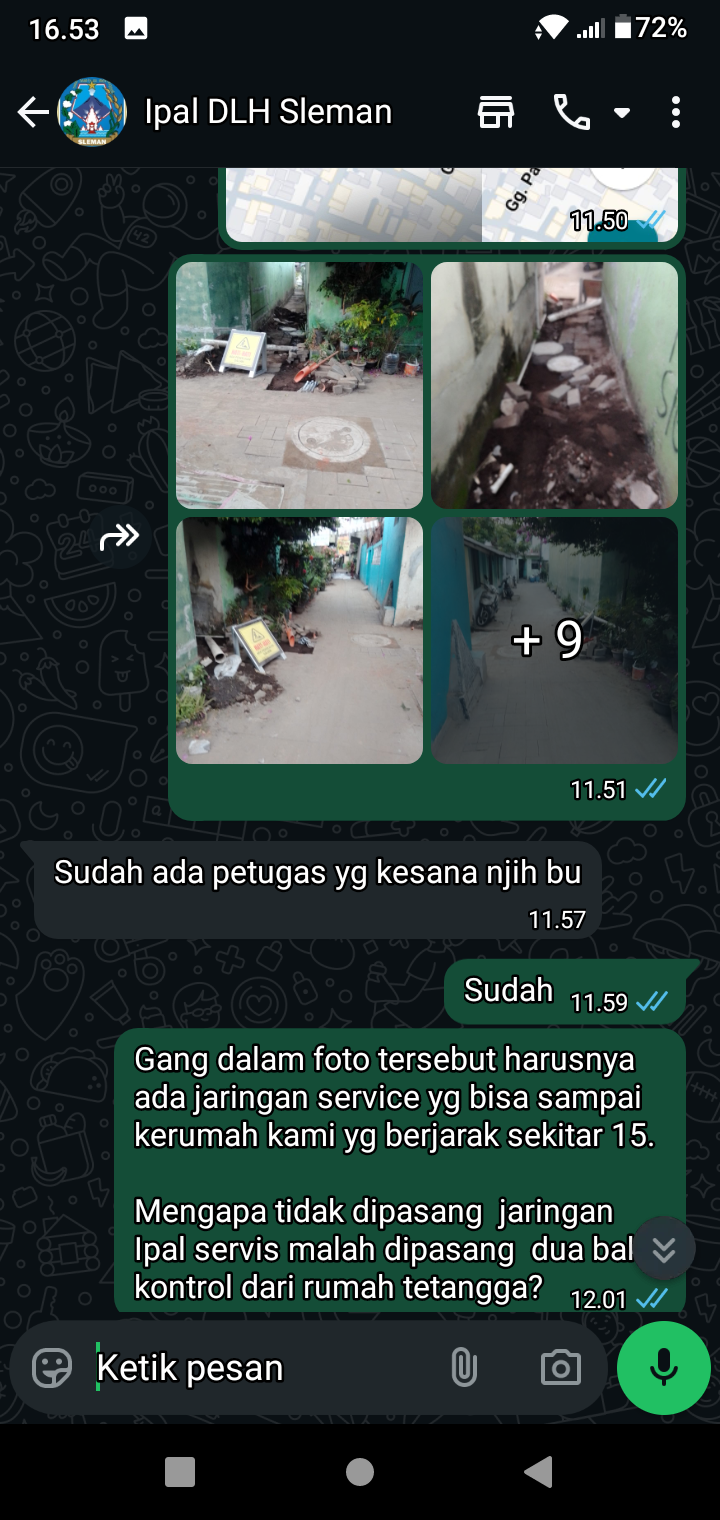
Task: Open the business storefront catalog icon
Action: point(496,112)
